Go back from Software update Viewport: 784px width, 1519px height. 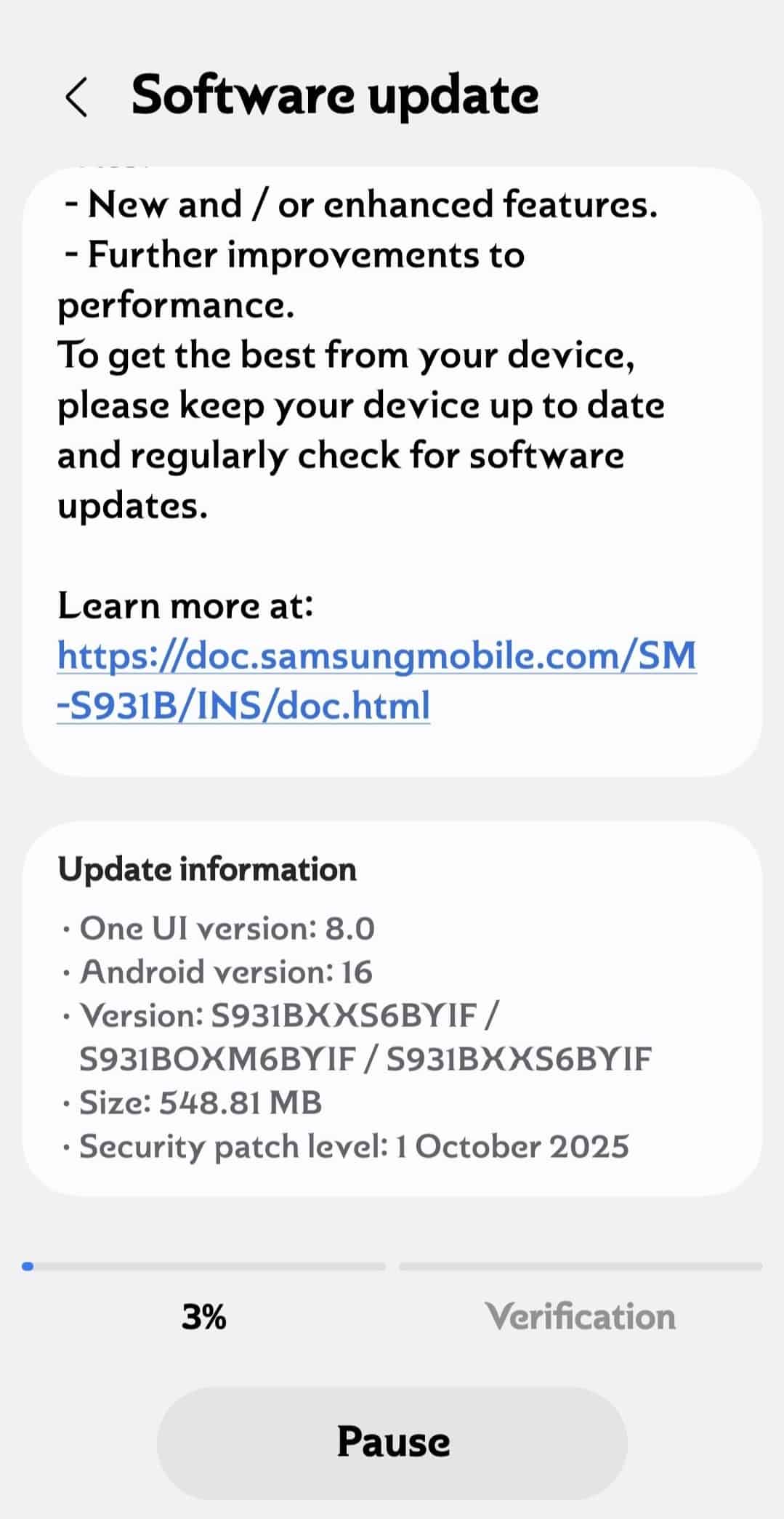[76, 97]
